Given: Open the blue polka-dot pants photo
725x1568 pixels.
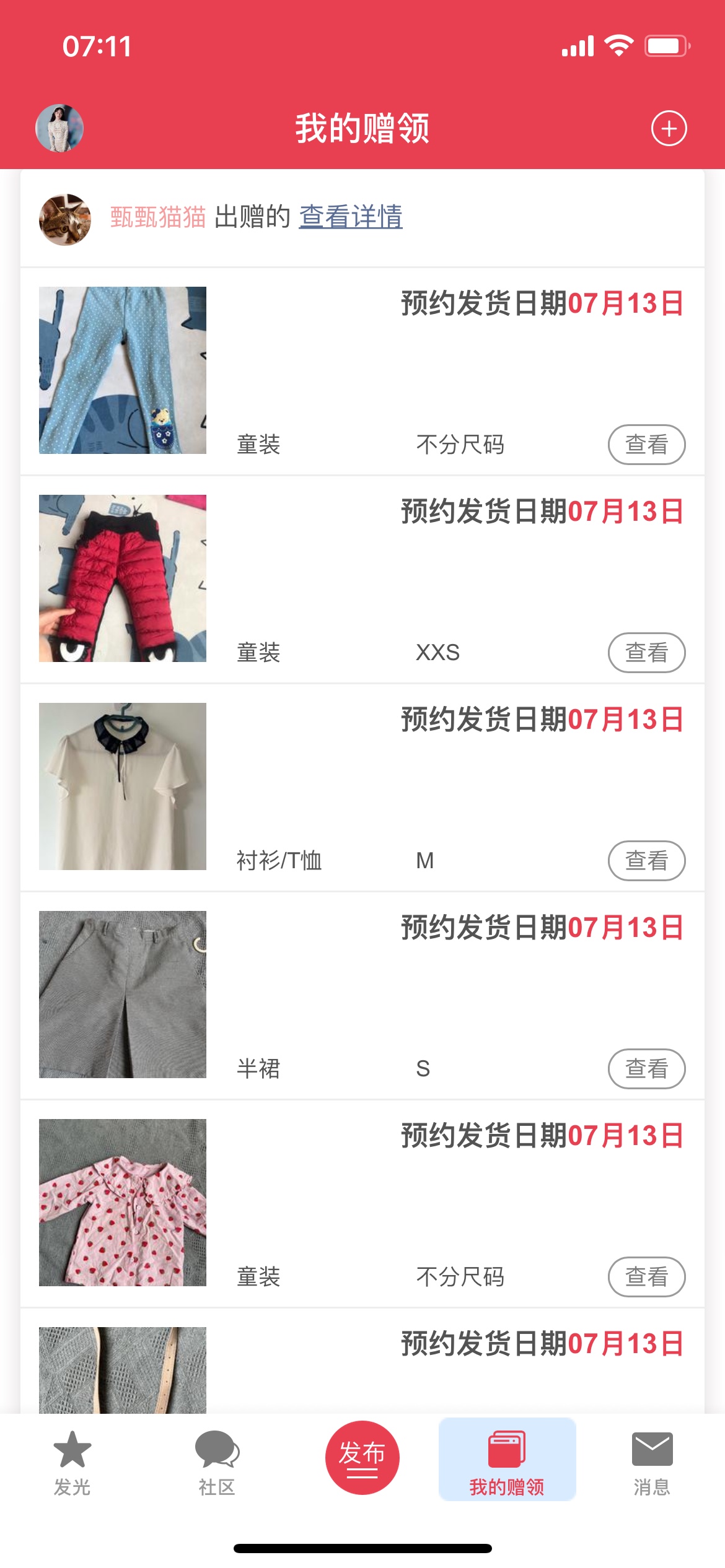Looking at the screenshot, I should [123, 370].
